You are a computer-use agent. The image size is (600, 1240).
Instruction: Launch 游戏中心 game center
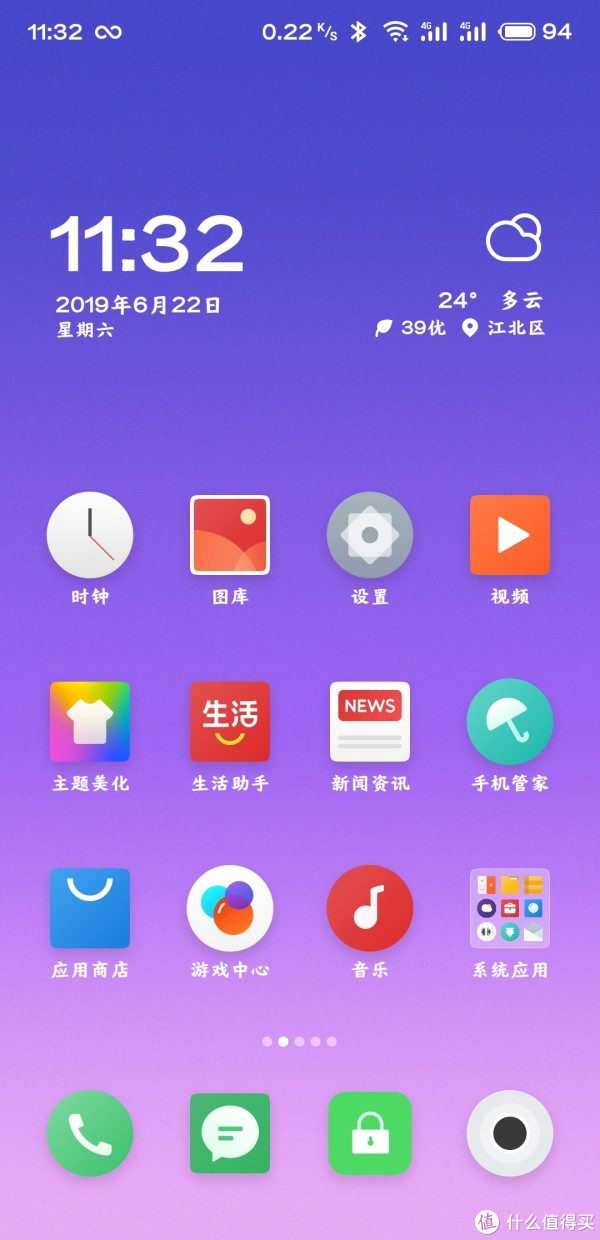[230, 908]
